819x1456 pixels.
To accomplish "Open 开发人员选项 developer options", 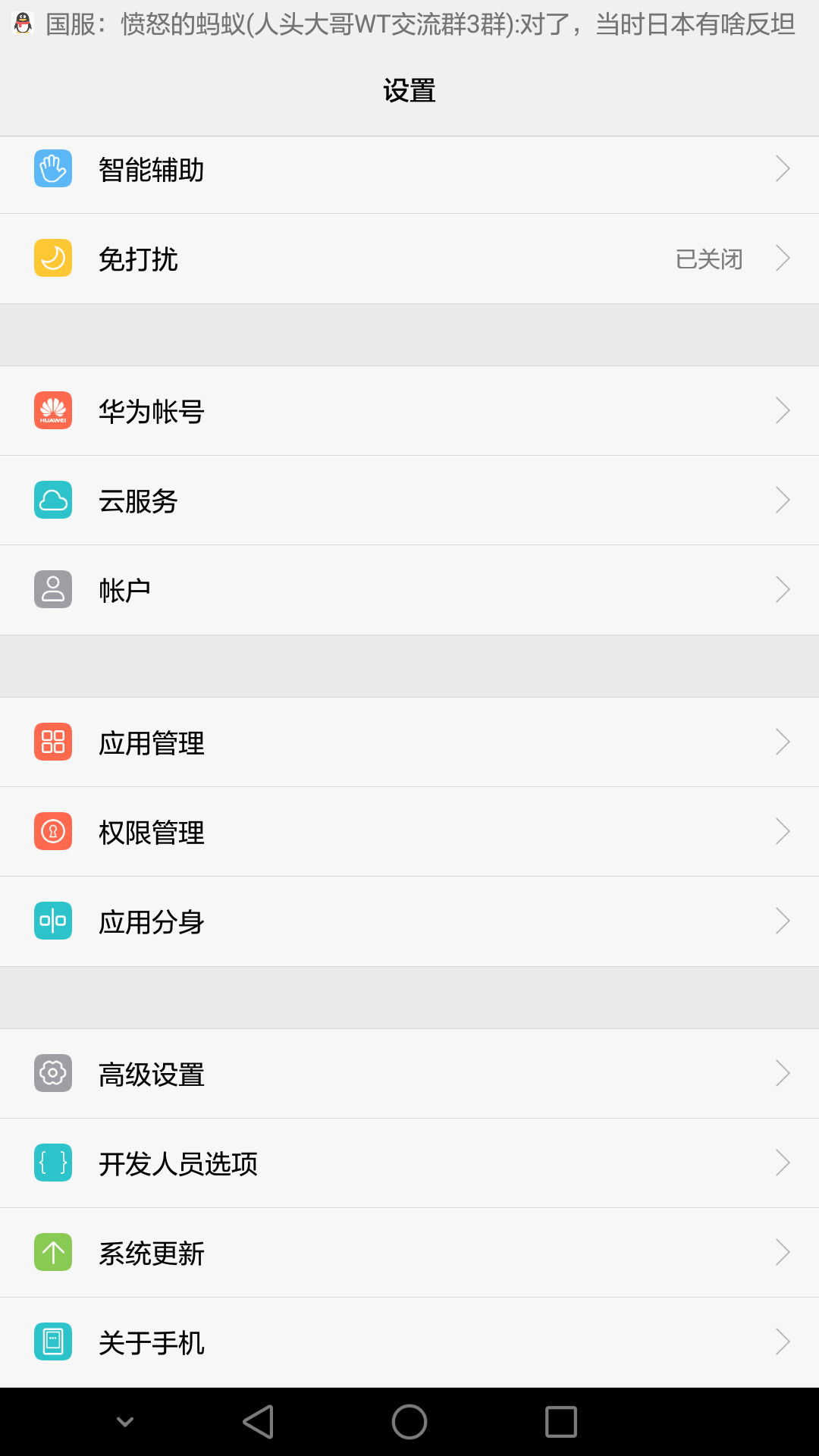I will pyautogui.click(x=409, y=1163).
